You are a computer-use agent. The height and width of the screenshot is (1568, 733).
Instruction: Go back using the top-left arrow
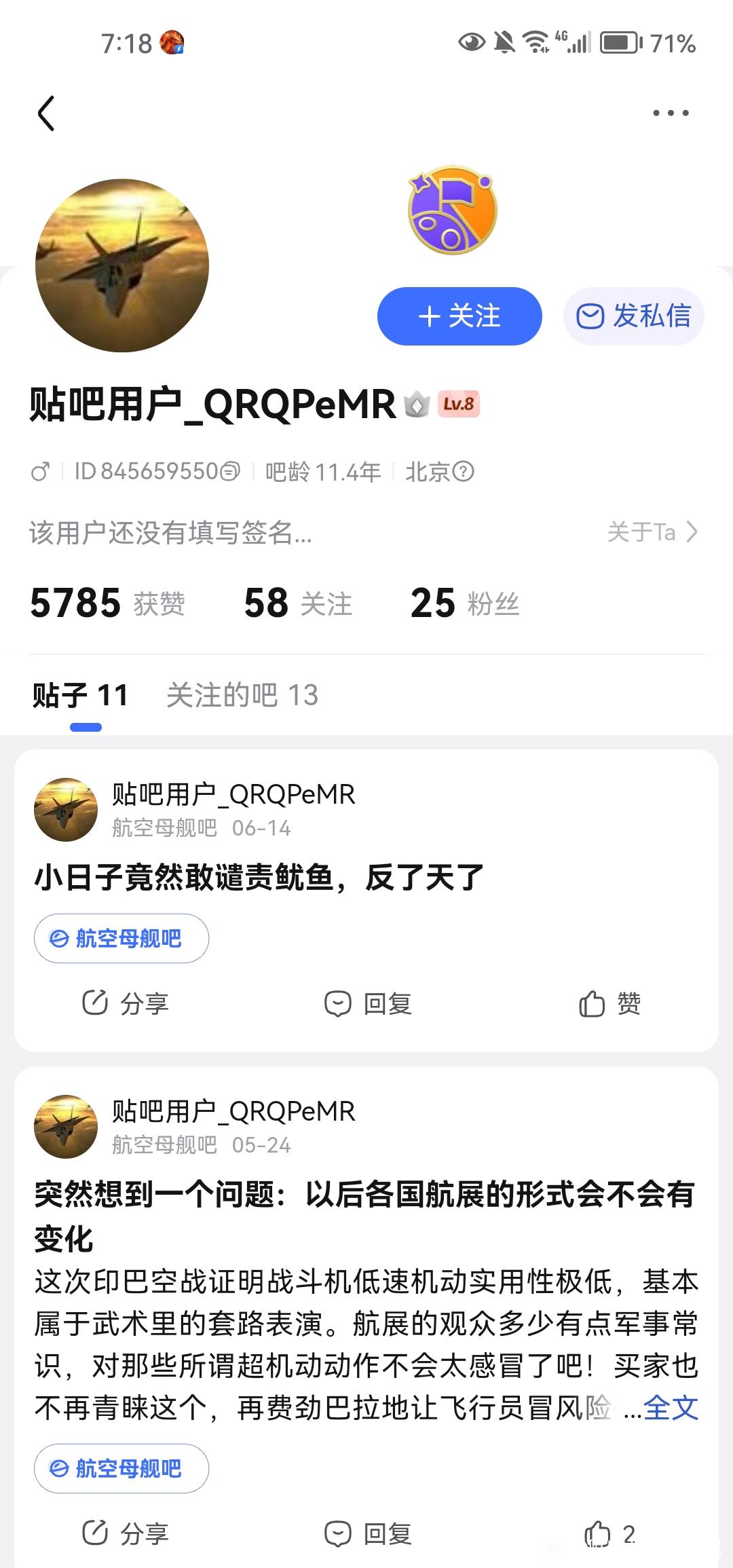[x=46, y=113]
